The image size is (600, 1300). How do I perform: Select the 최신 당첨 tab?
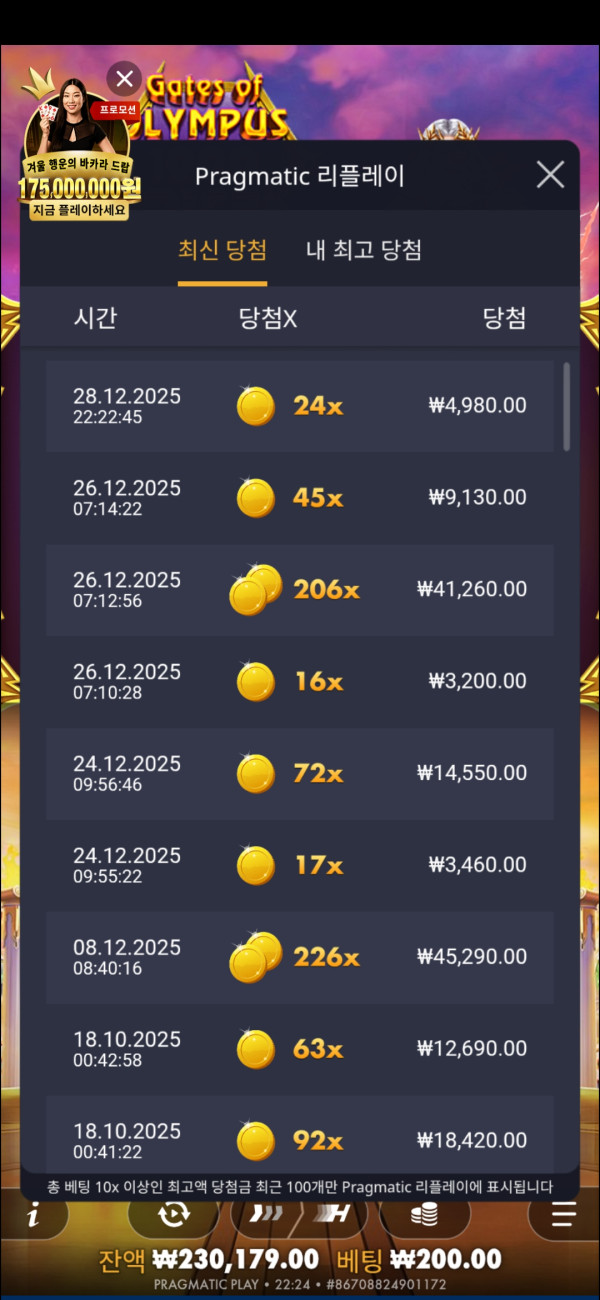(222, 250)
